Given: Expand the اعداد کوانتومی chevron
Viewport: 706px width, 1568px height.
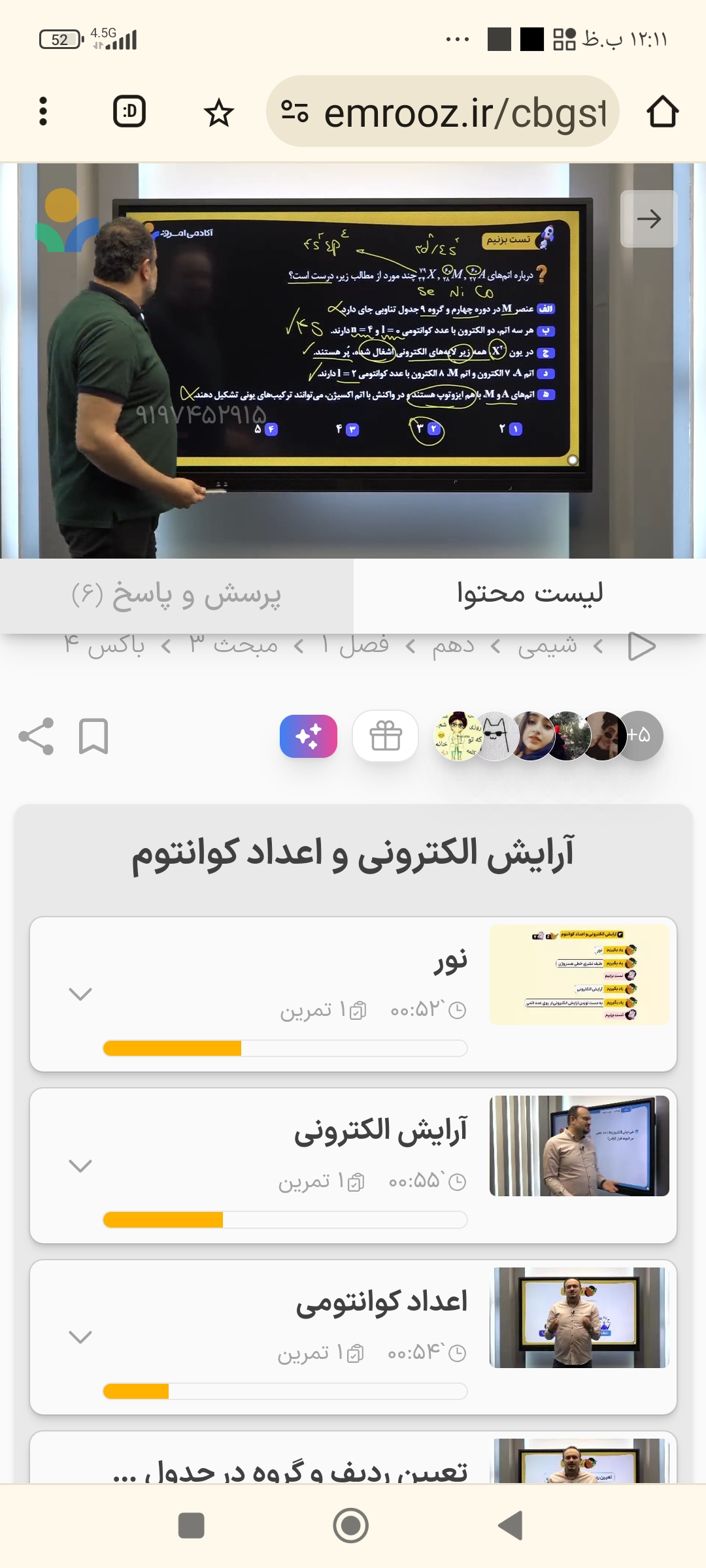Looking at the screenshot, I should [80, 1337].
